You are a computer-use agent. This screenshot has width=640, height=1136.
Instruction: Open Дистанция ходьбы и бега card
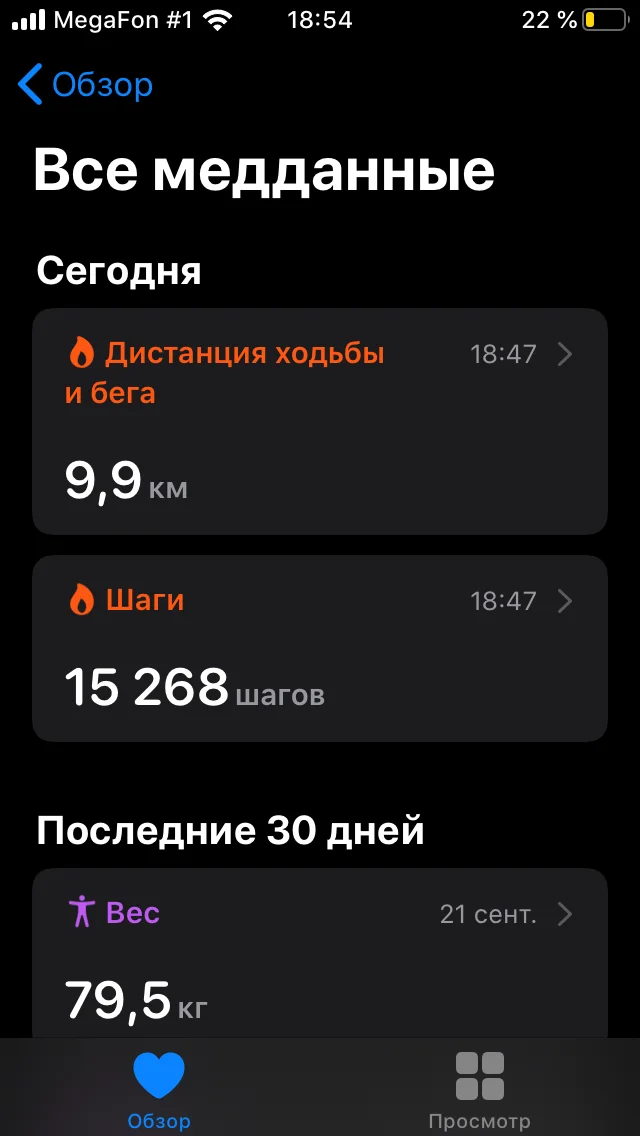coord(319,421)
